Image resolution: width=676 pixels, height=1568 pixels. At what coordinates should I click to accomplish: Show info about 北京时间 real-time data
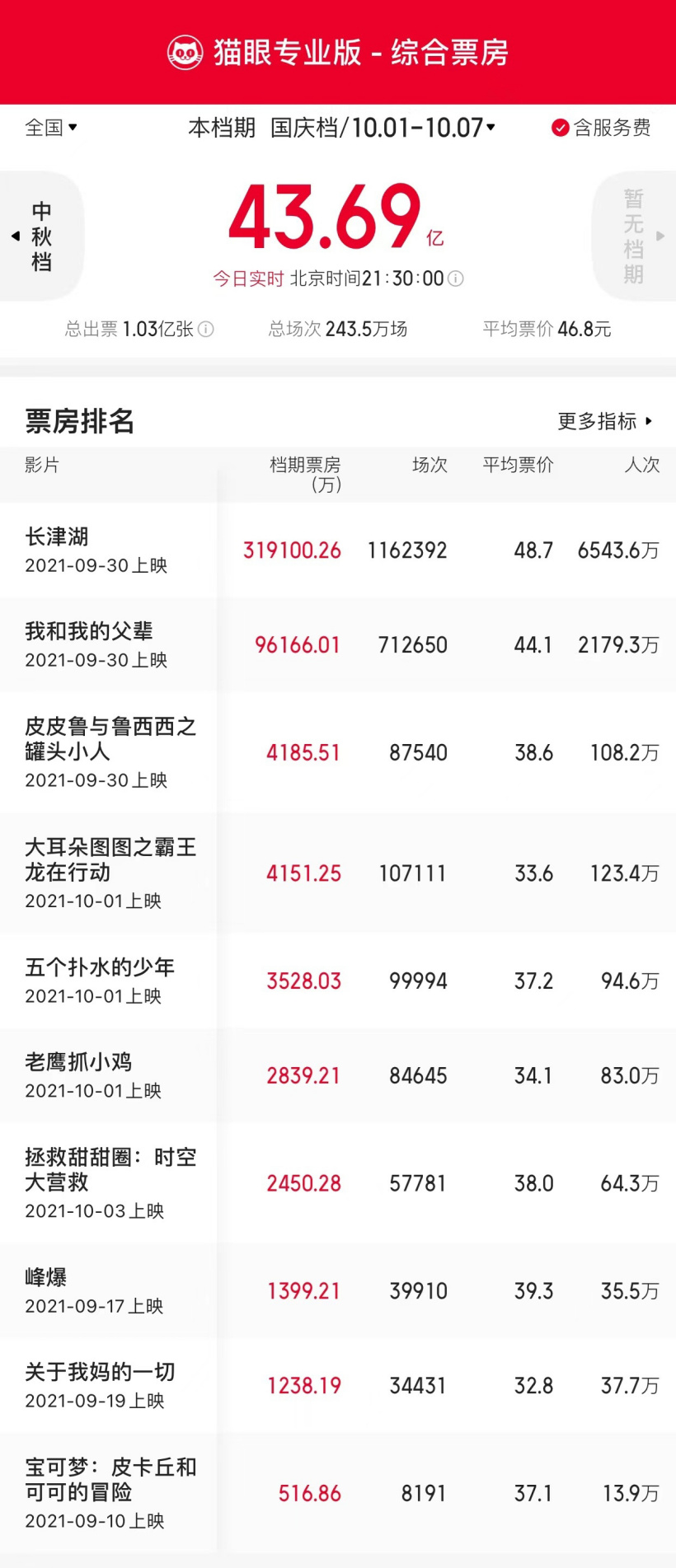tap(455, 279)
